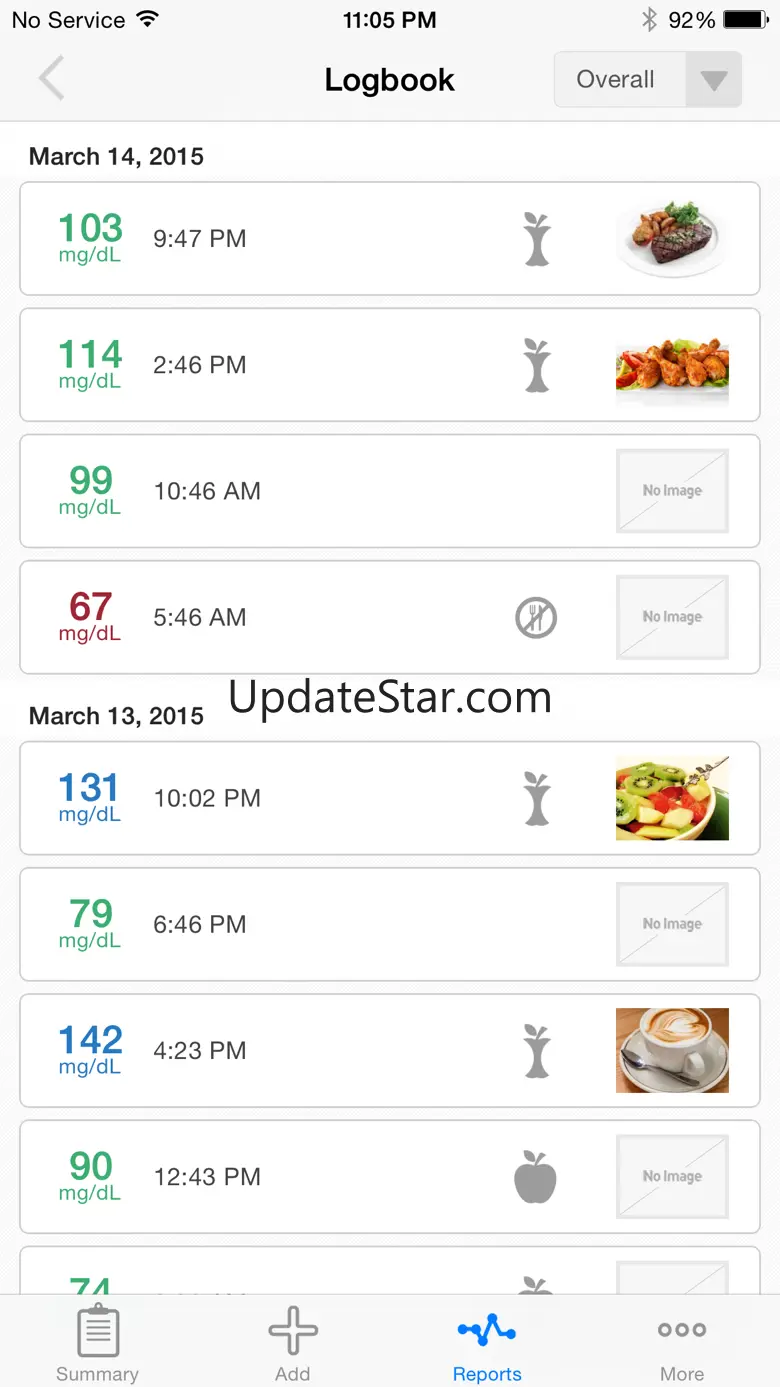The width and height of the screenshot is (780, 1387).
Task: Select the 90 mg/dL reading at 12:43 PM
Action: (x=389, y=1176)
